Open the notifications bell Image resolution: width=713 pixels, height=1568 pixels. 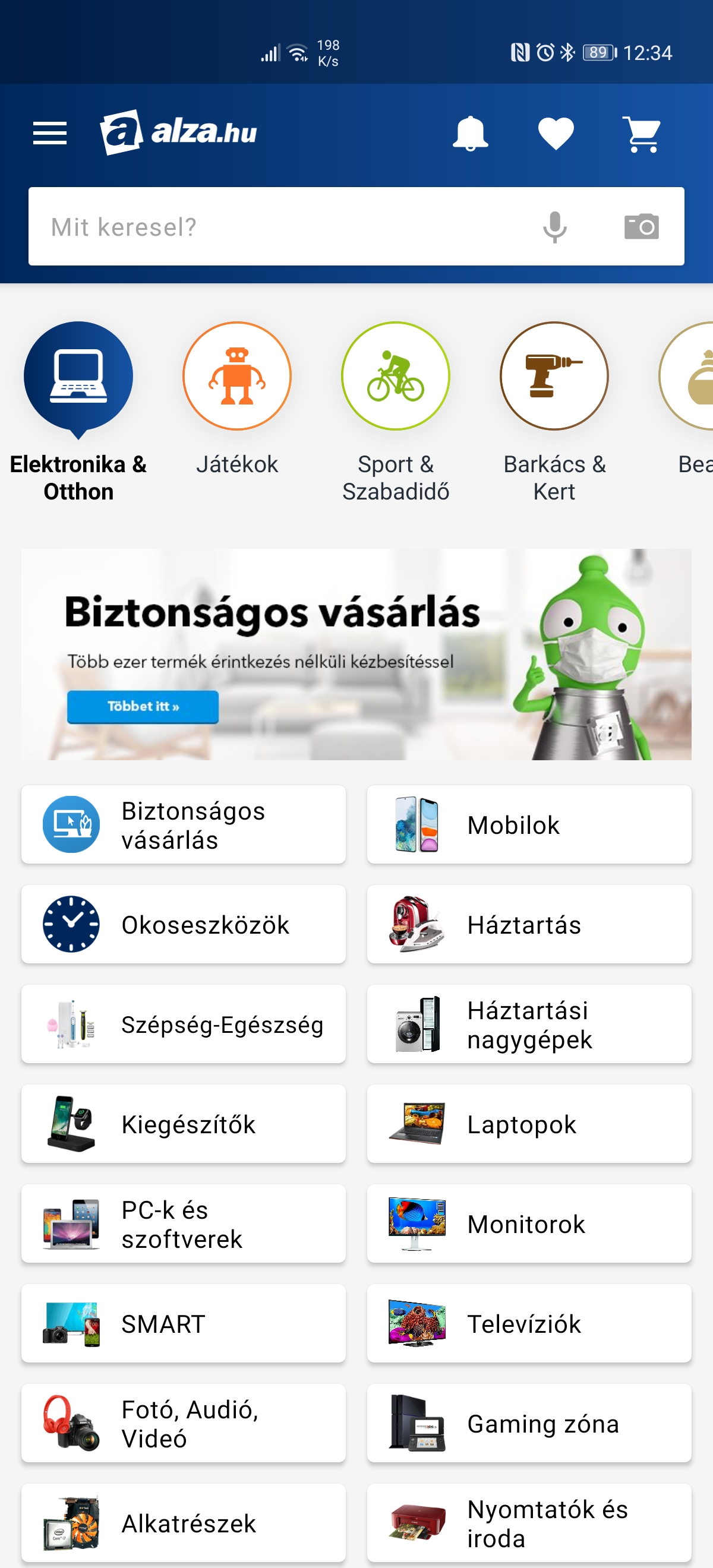(470, 133)
